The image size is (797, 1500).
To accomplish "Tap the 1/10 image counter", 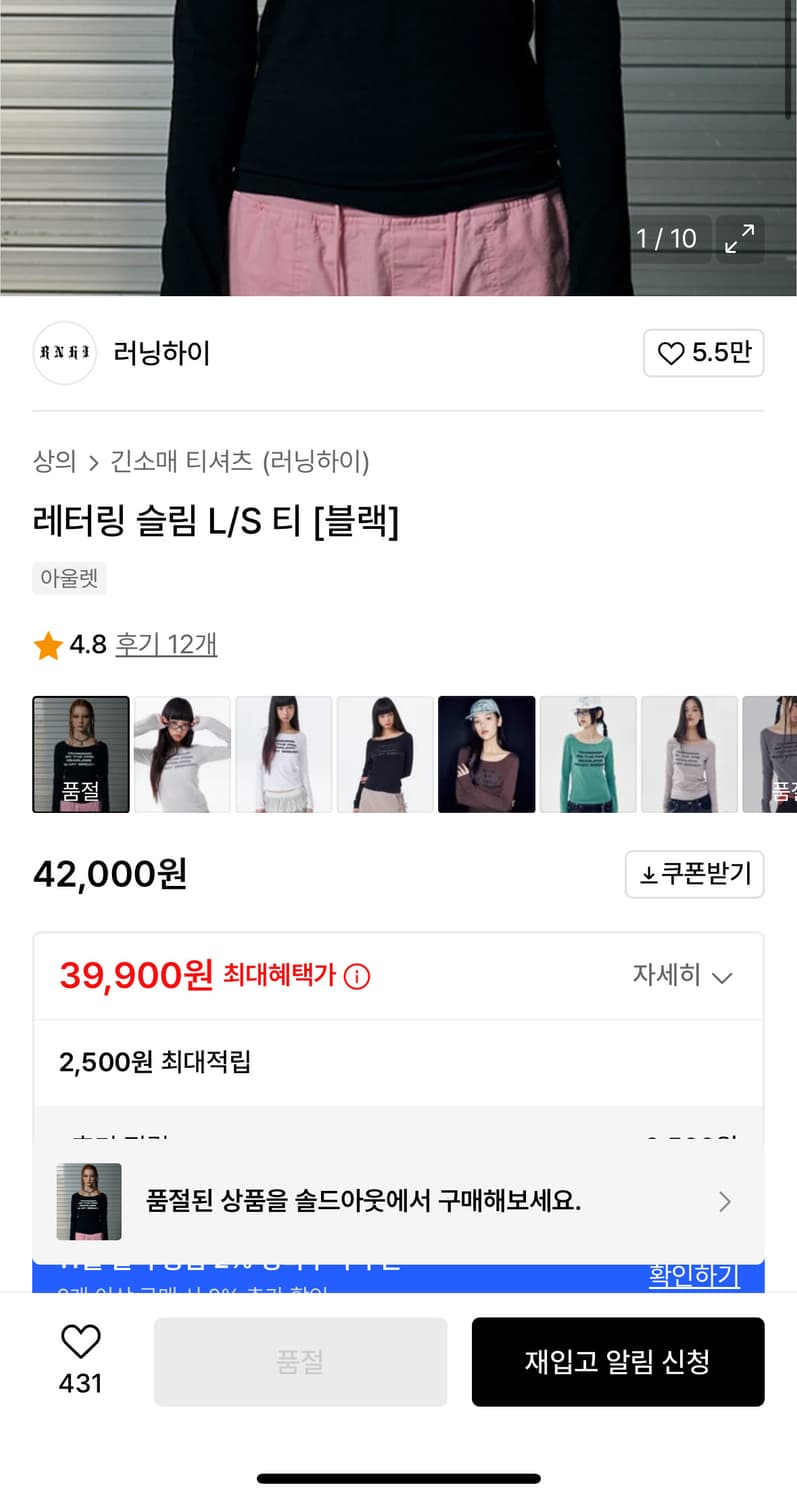I will tap(667, 239).
